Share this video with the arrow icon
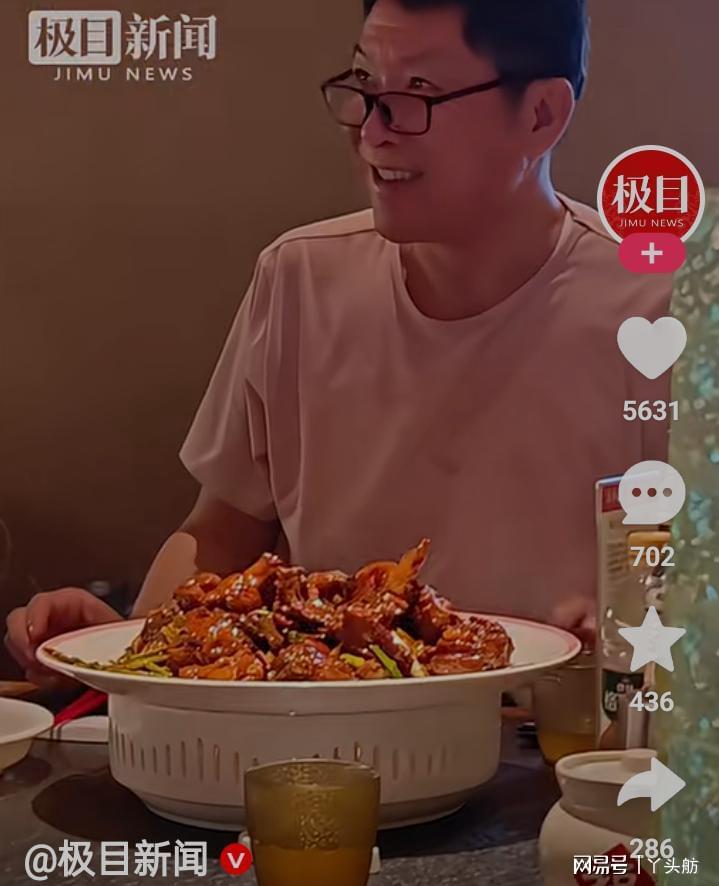Image resolution: width=719 pixels, height=886 pixels. 651,783
